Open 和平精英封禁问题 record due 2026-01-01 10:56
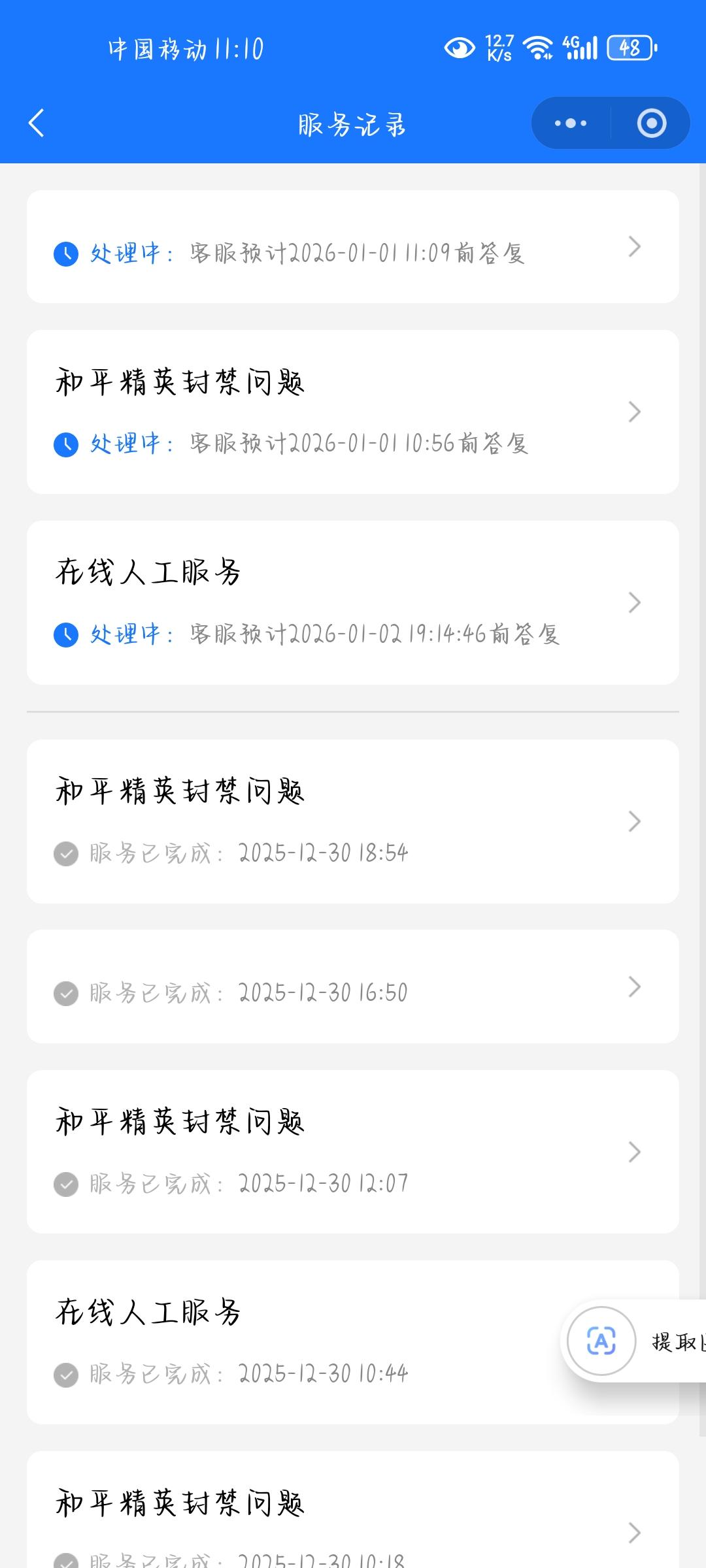This screenshot has width=706, height=1568. 353,412
